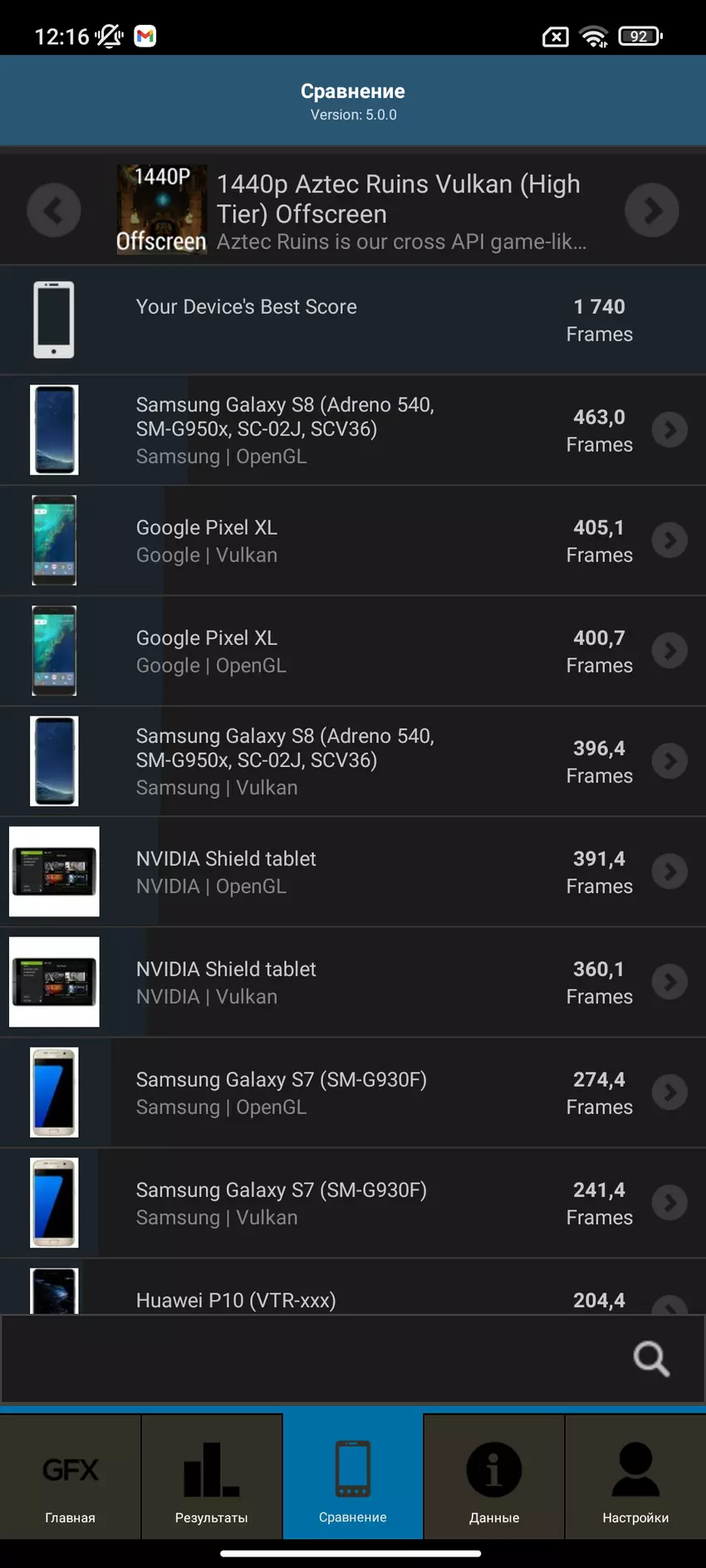
Task: Select the Сравнение tab
Action: tap(353, 1478)
